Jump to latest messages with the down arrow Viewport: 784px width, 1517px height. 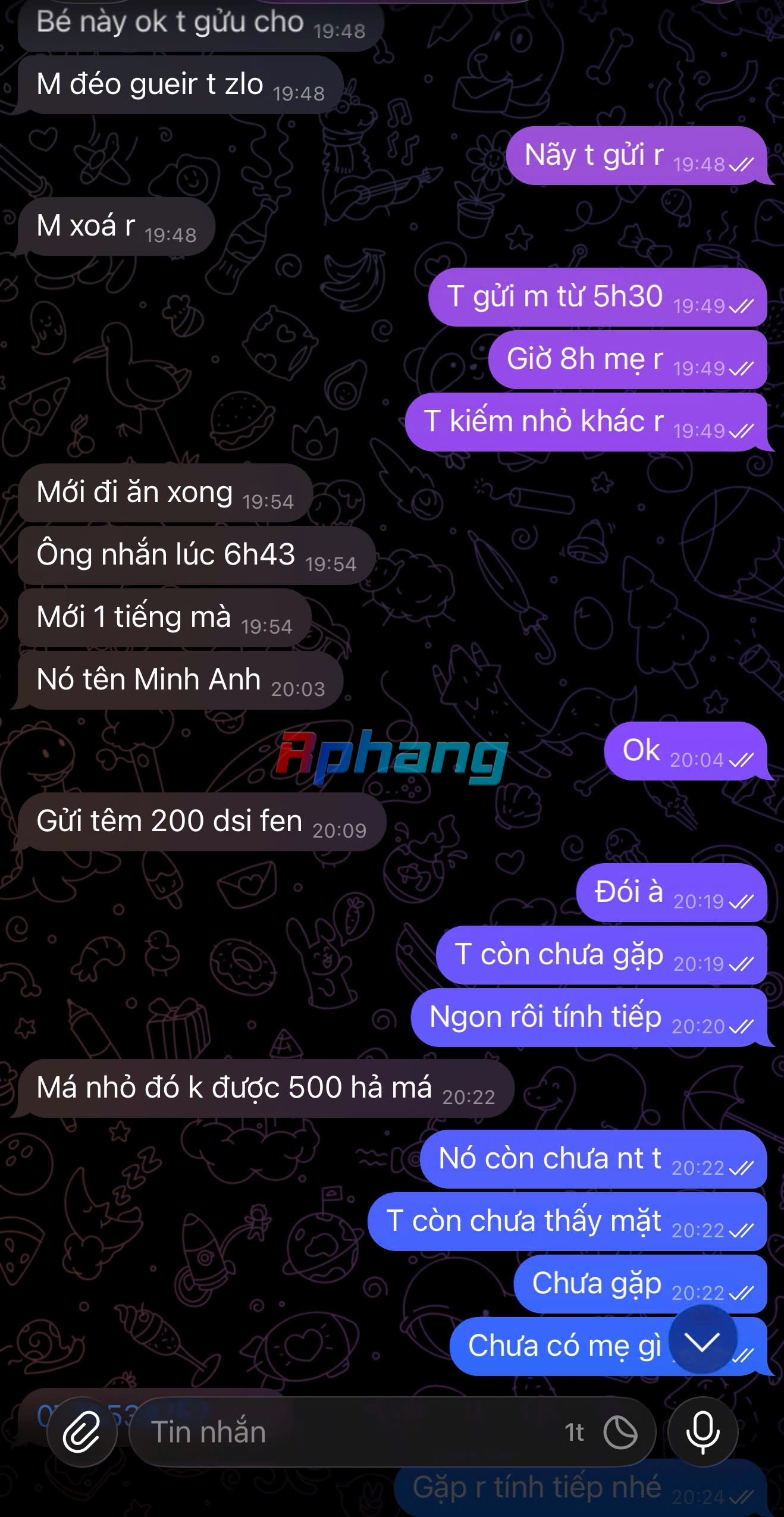703,1340
